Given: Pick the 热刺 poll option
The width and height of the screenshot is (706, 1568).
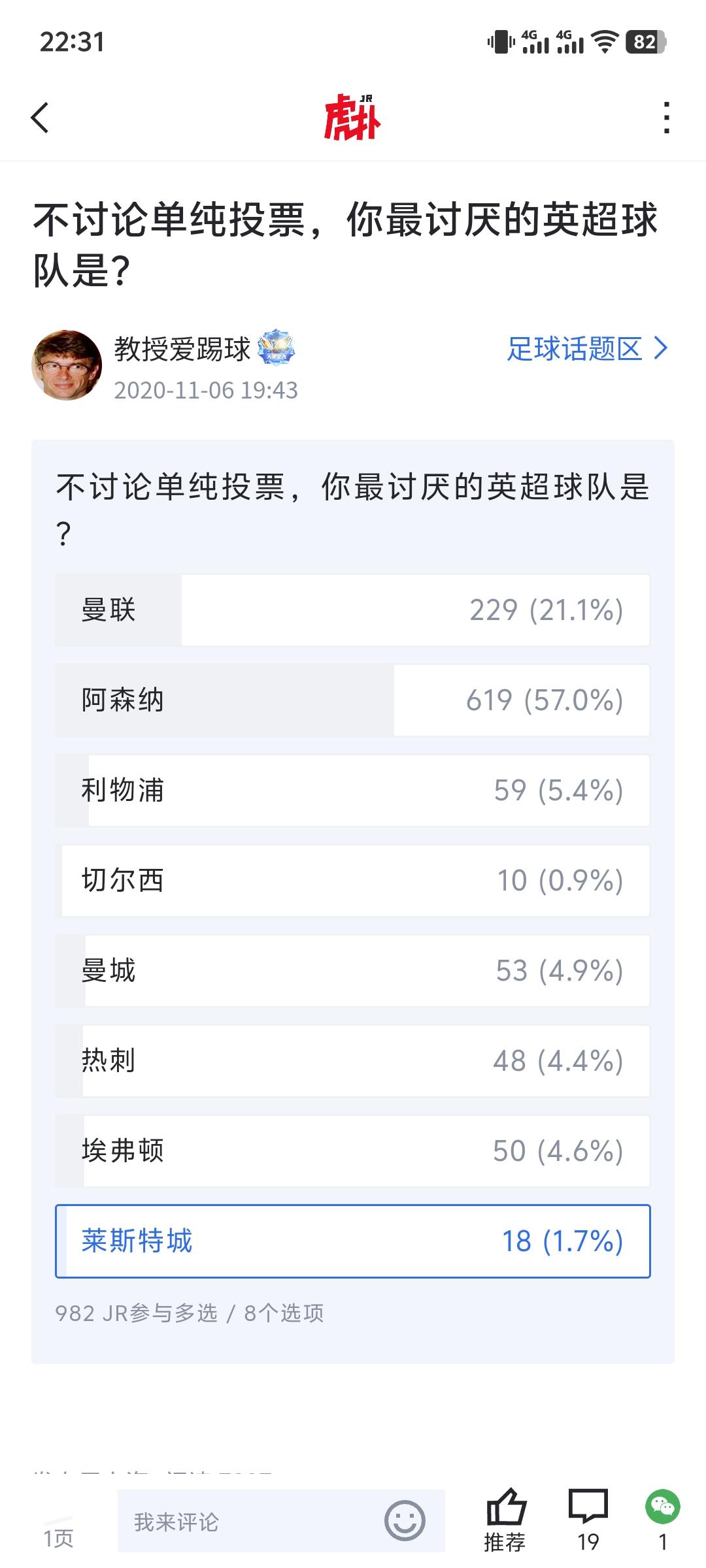Looking at the screenshot, I should [x=353, y=1061].
